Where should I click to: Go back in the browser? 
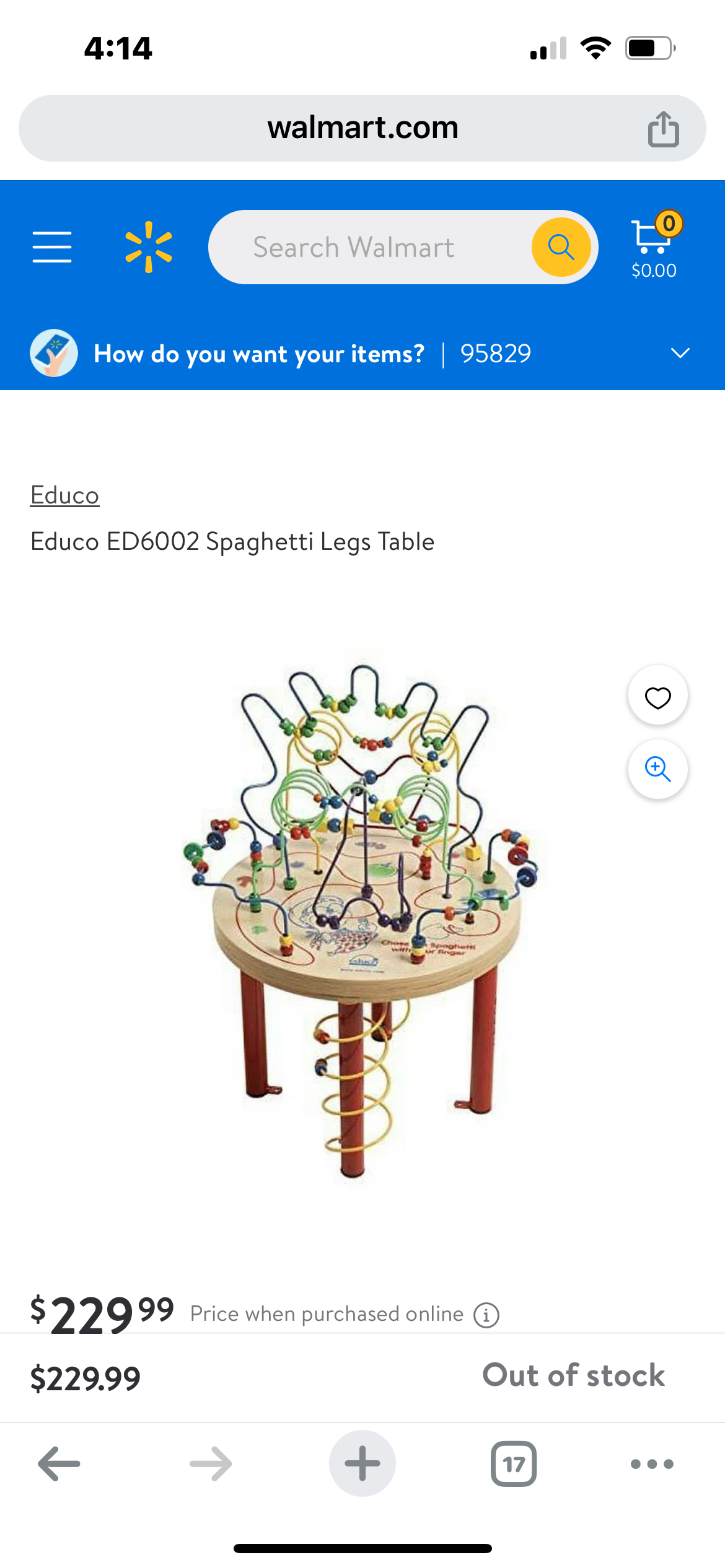point(59,1464)
